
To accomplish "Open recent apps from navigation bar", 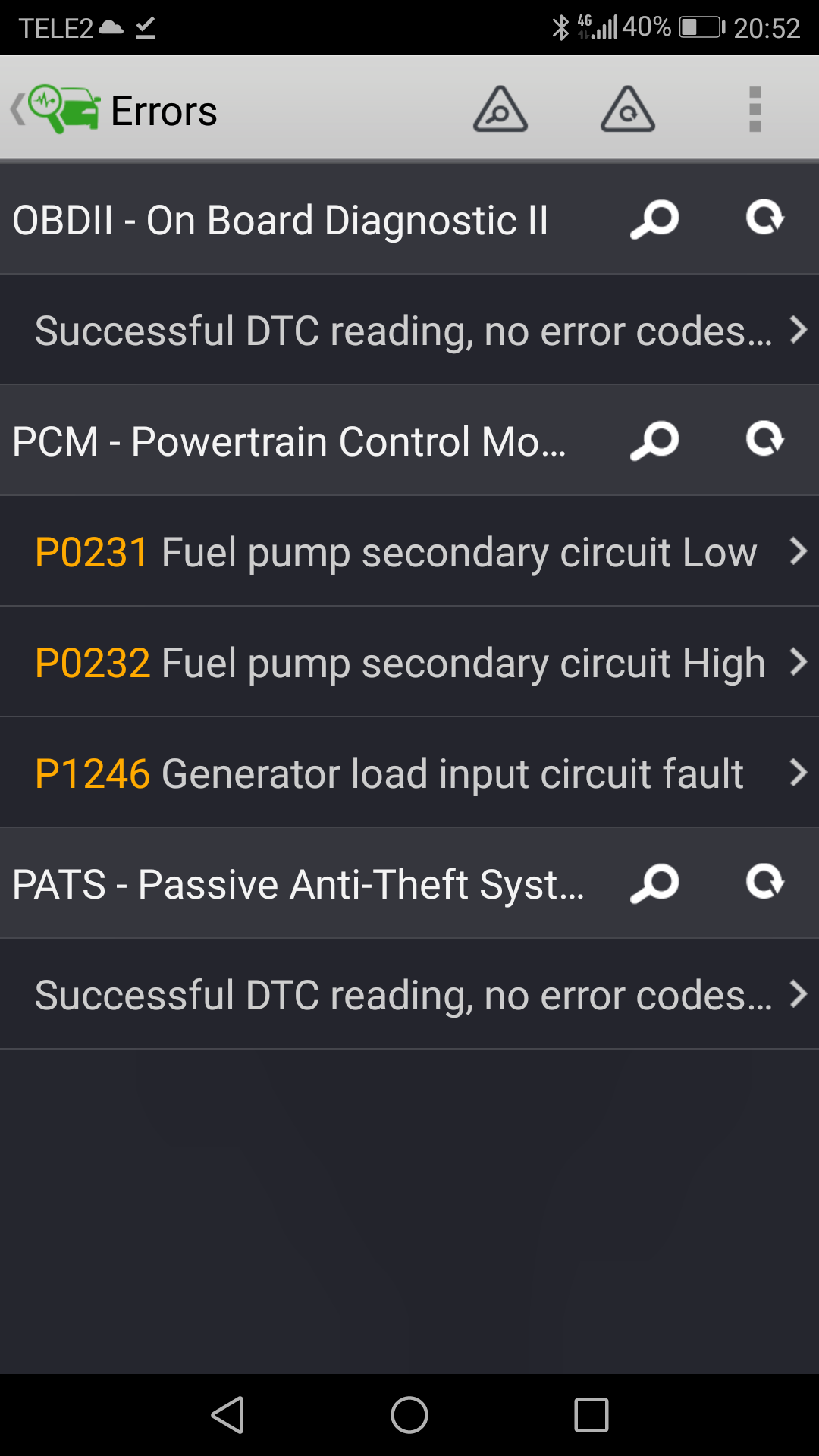I will click(591, 1415).
